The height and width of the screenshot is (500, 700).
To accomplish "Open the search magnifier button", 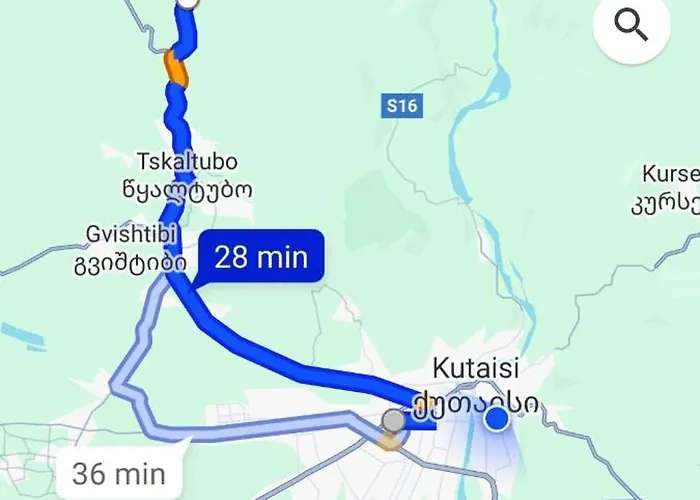I will [x=631, y=27].
